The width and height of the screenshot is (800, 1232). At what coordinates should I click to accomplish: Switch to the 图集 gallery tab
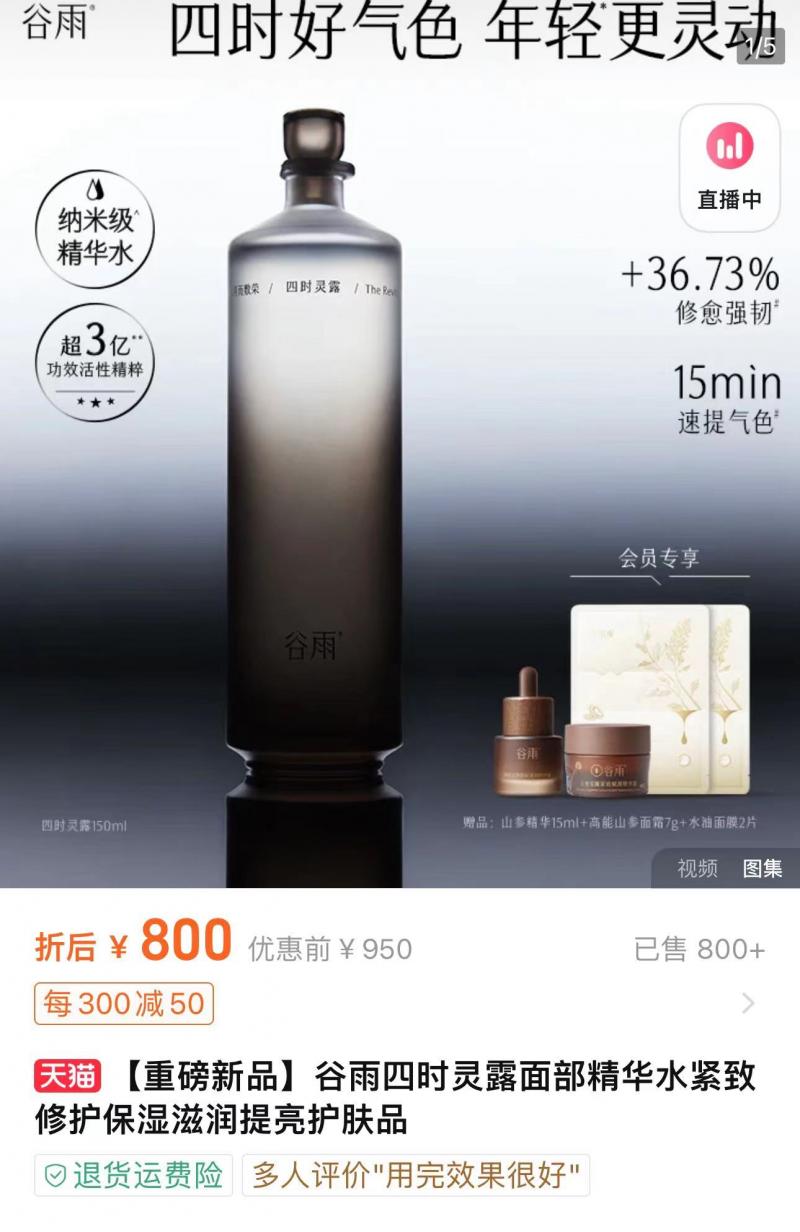tap(762, 868)
